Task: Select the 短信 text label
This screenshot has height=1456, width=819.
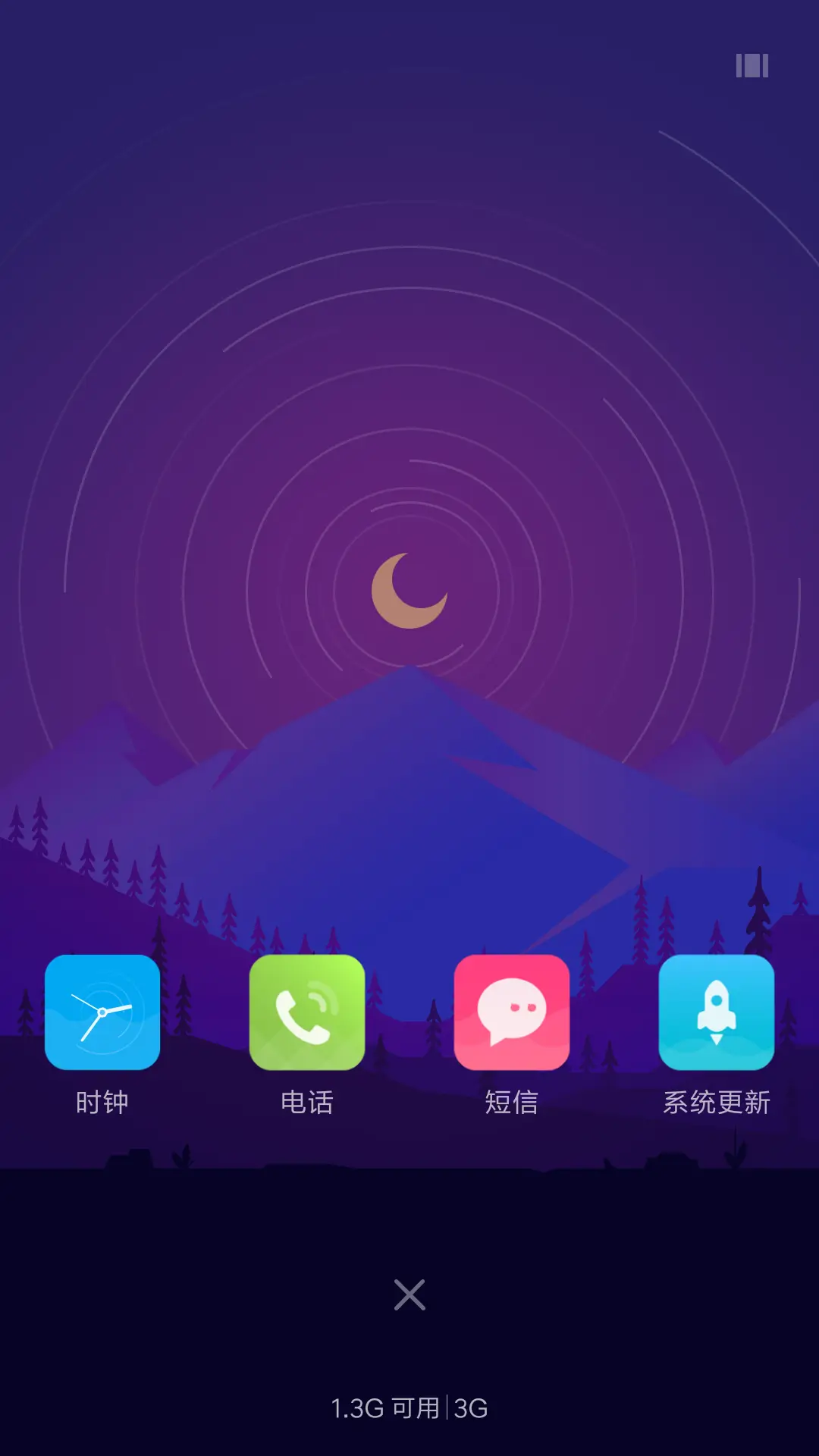Action: [512, 1103]
